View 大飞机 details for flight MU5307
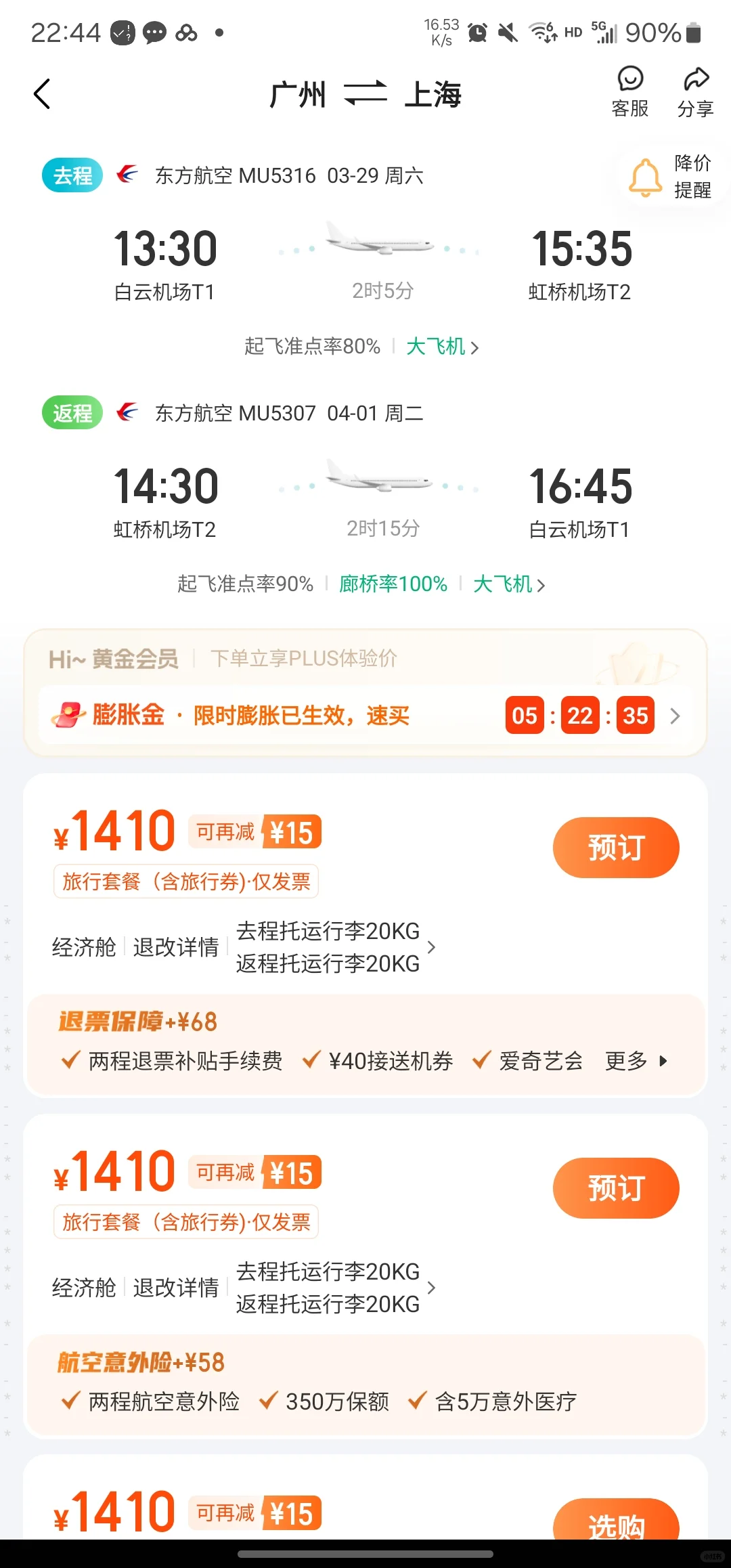731x1568 pixels. [x=509, y=584]
